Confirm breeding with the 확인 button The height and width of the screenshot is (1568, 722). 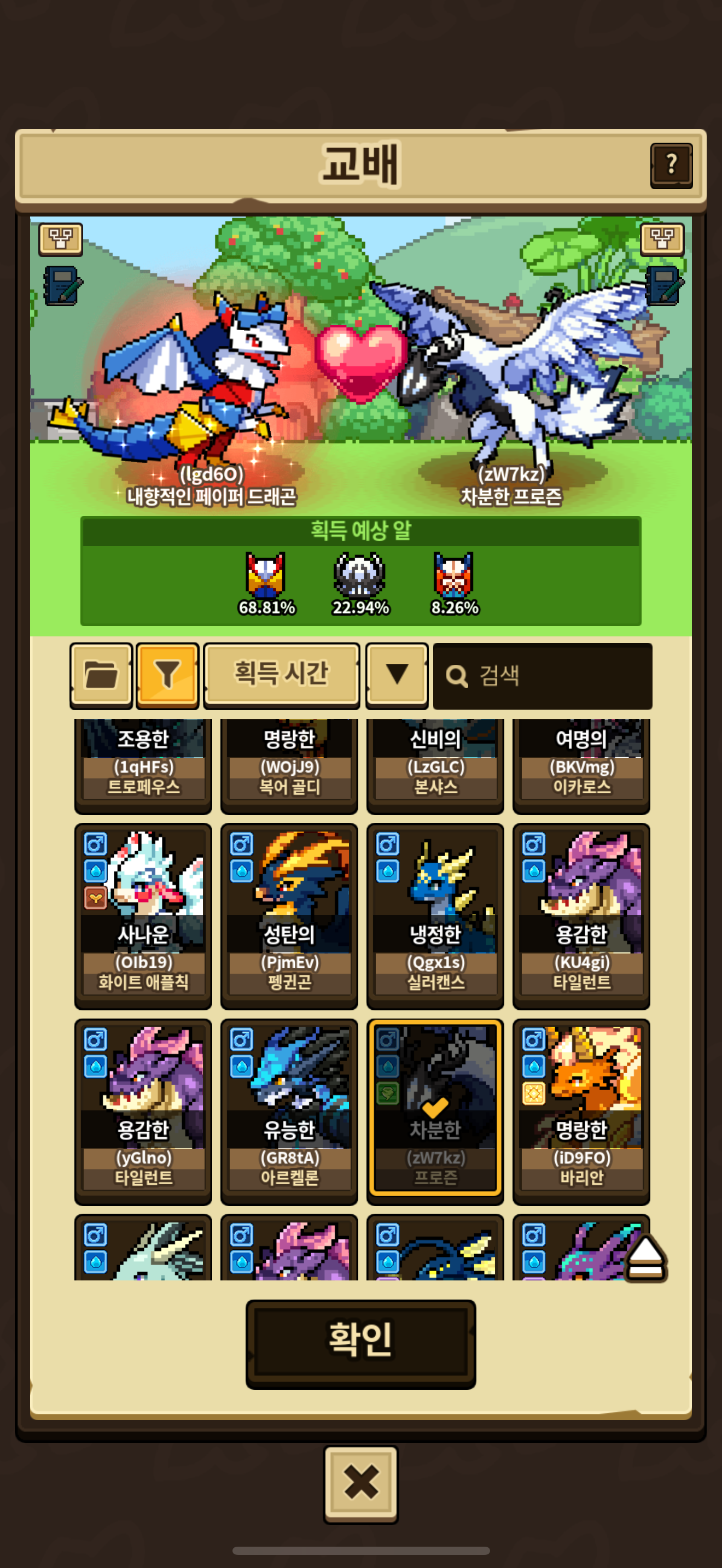[x=360, y=1342]
